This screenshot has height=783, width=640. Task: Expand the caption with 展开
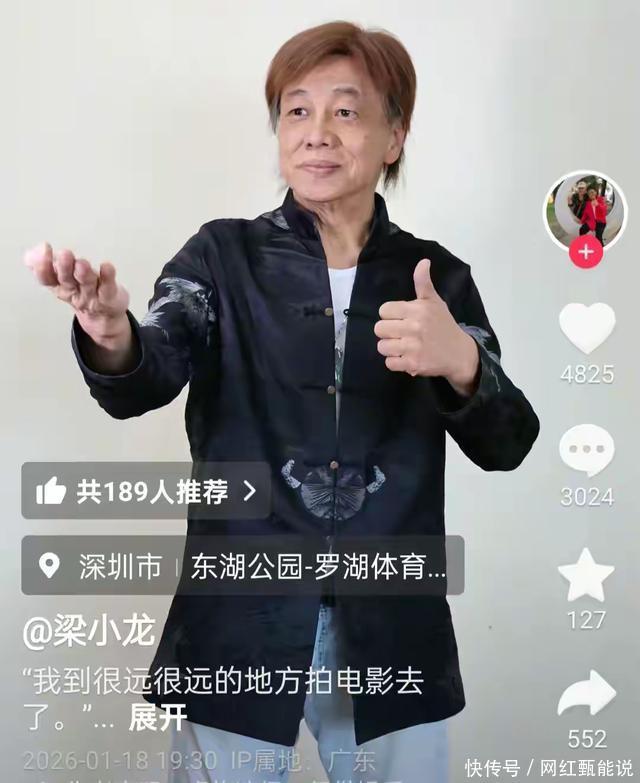(158, 716)
